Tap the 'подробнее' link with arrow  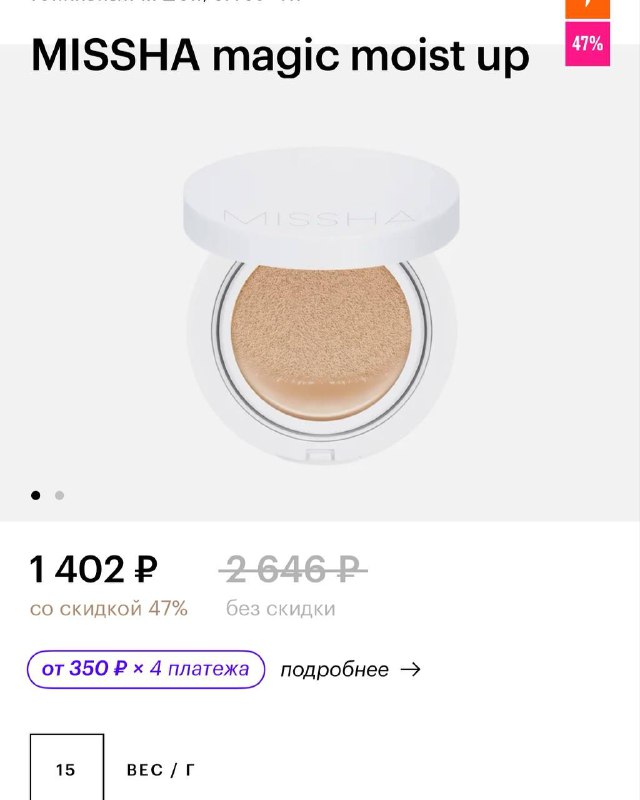[x=349, y=670]
